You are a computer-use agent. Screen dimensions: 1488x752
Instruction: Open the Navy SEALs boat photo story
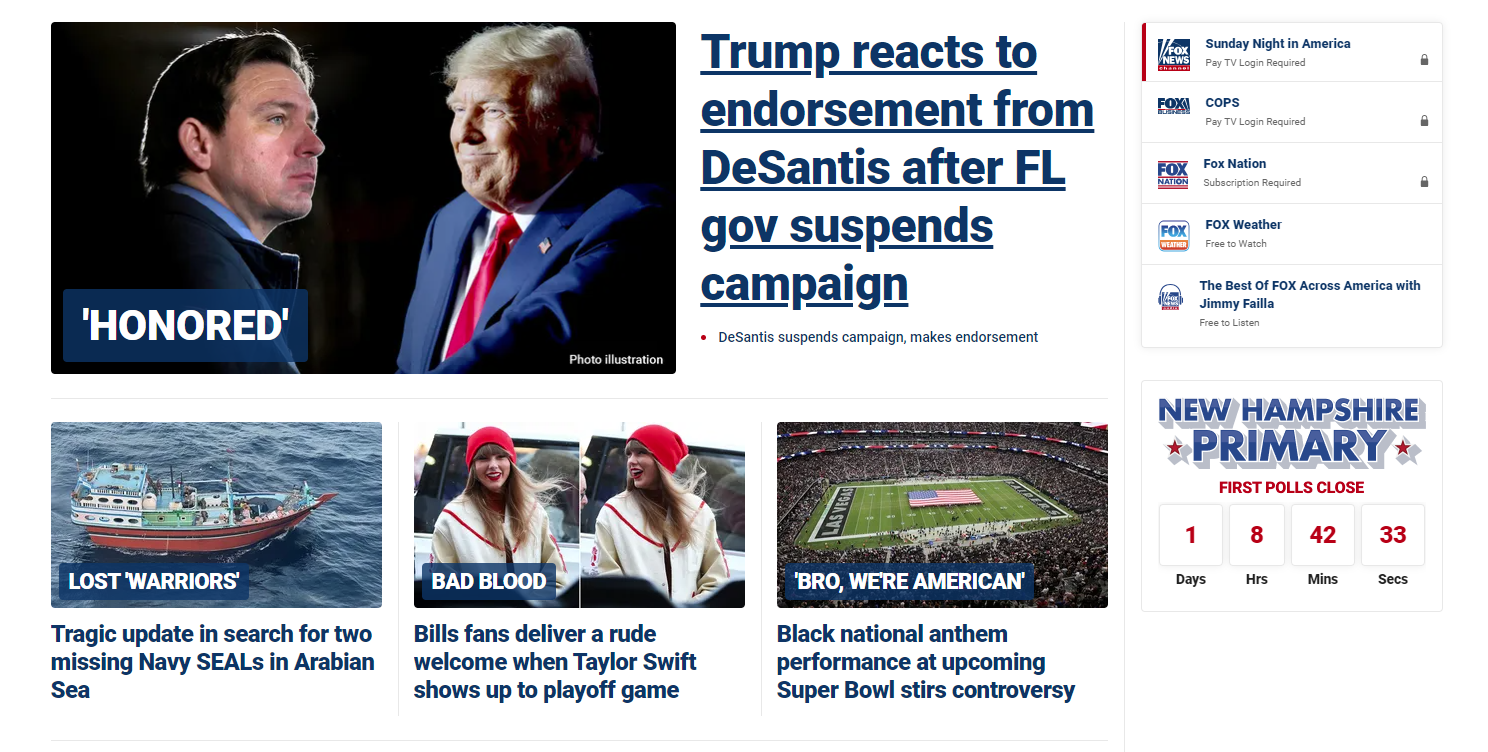coord(216,514)
